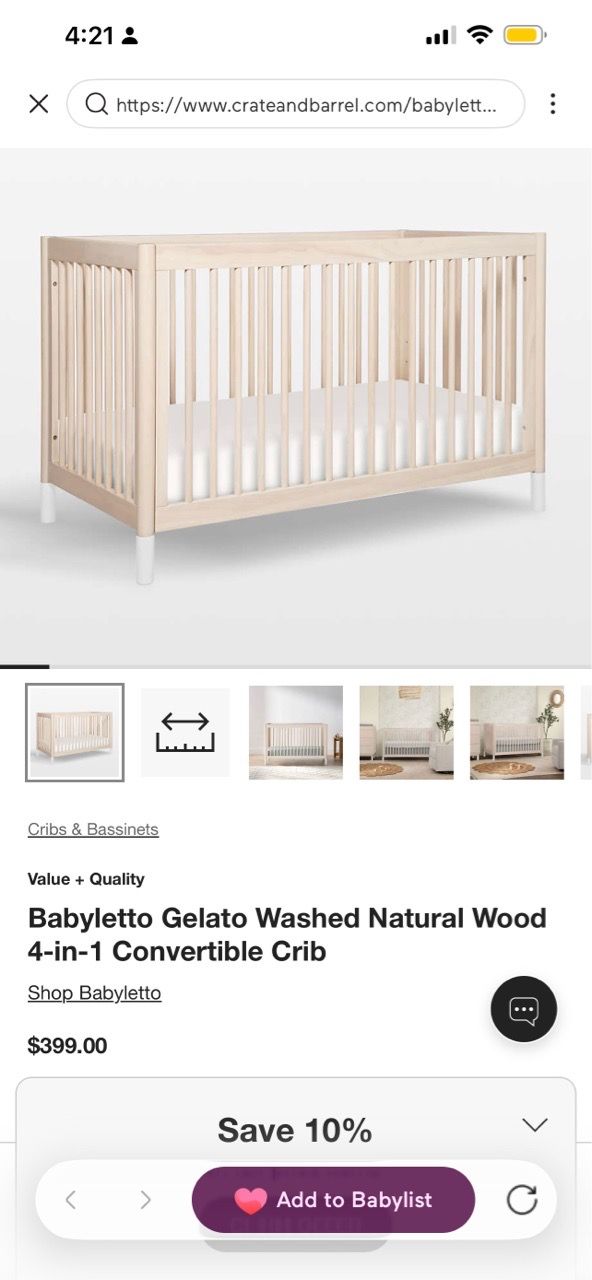This screenshot has width=592, height=1280.
Task: Reload the current page
Action: pos(522,1200)
